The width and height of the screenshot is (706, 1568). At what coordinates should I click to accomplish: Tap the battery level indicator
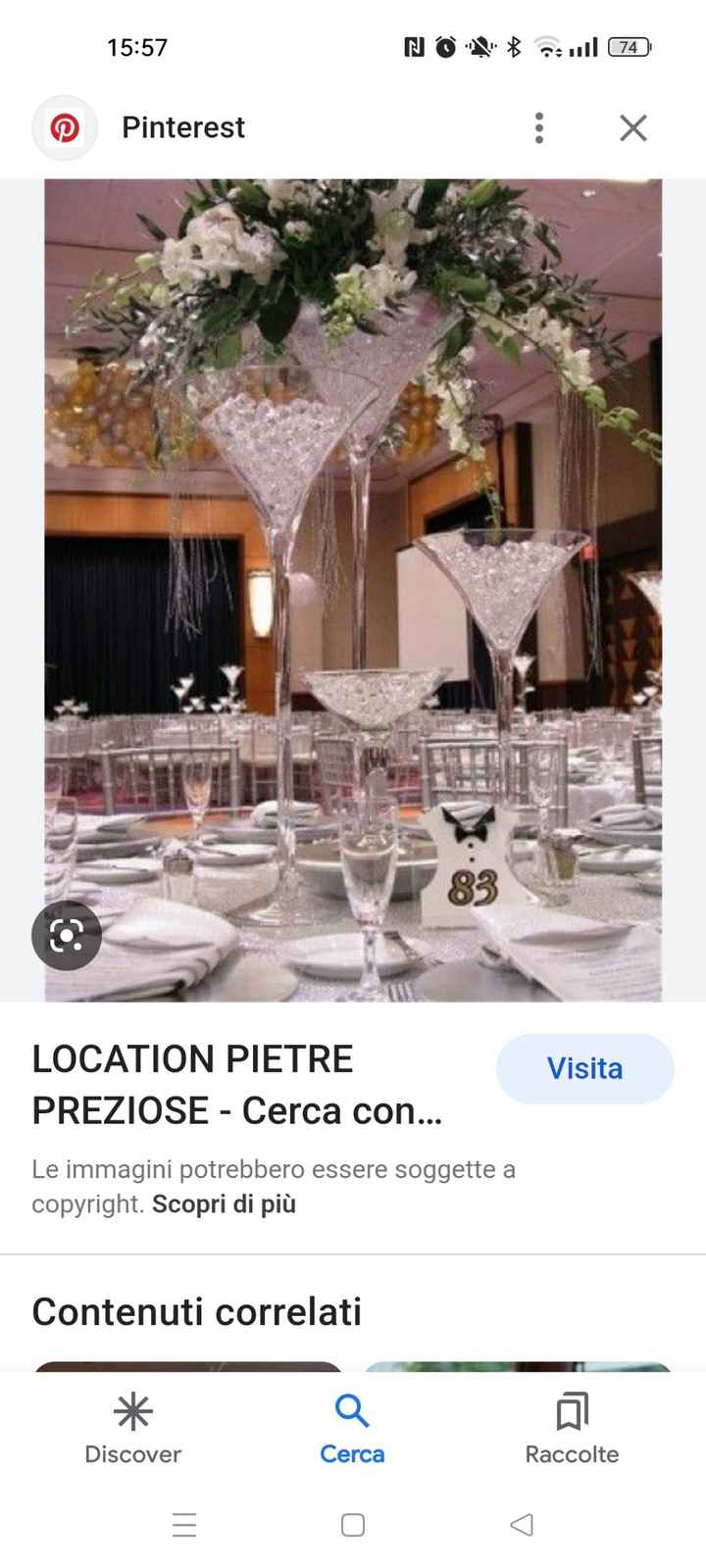coord(628,46)
